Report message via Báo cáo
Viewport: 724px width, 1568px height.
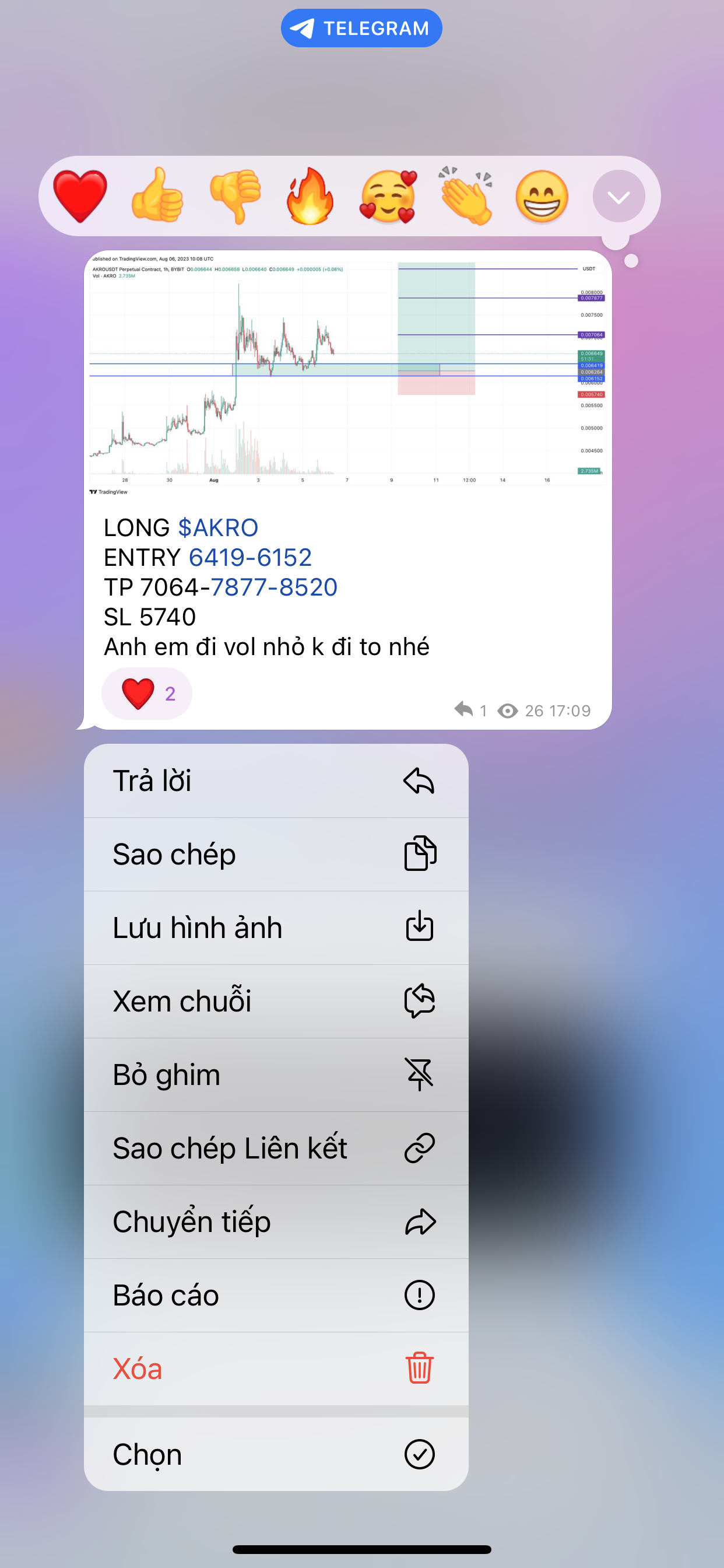pos(276,1296)
